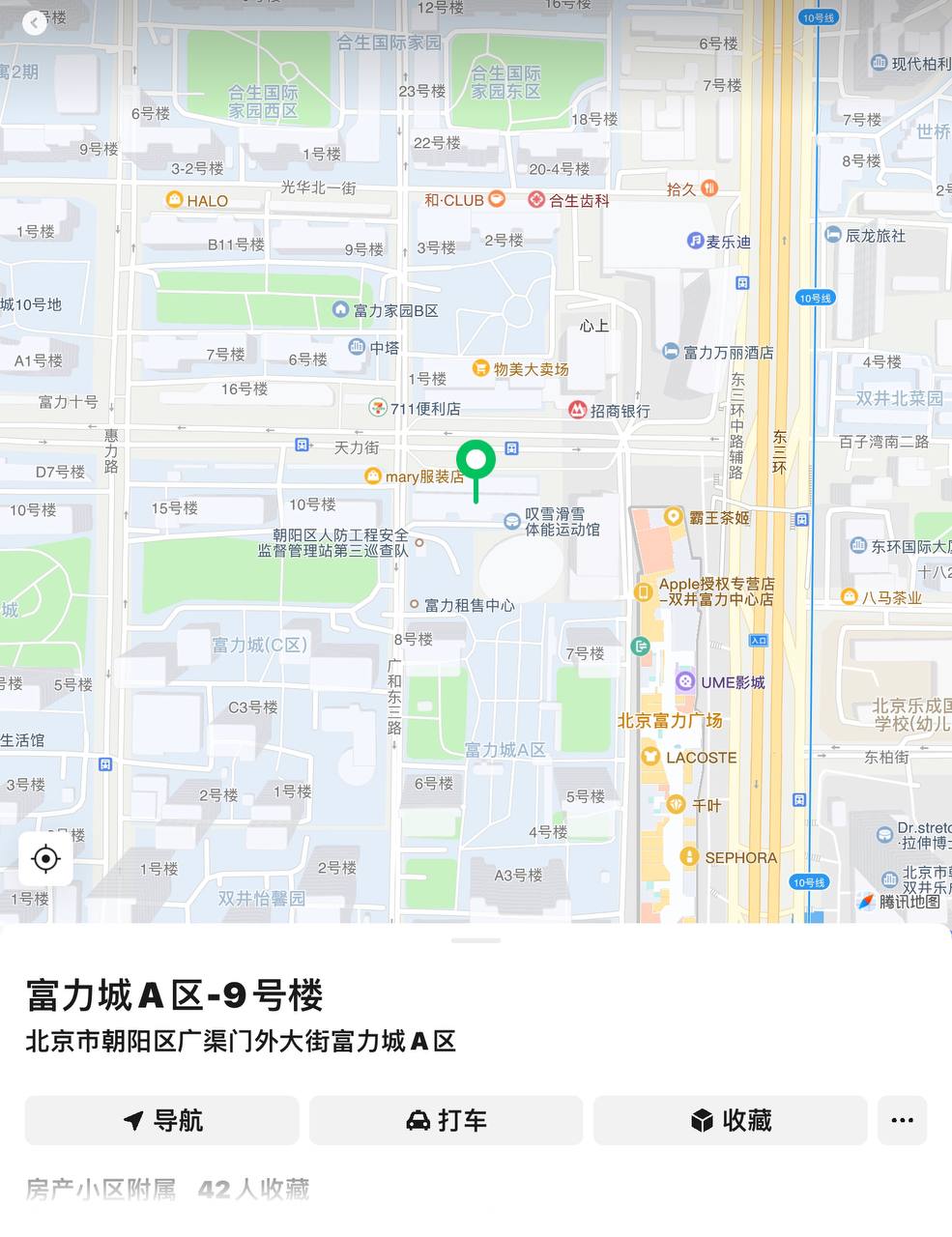Save this place with the 收藏 button
This screenshot has width=952, height=1237.
(x=730, y=1120)
